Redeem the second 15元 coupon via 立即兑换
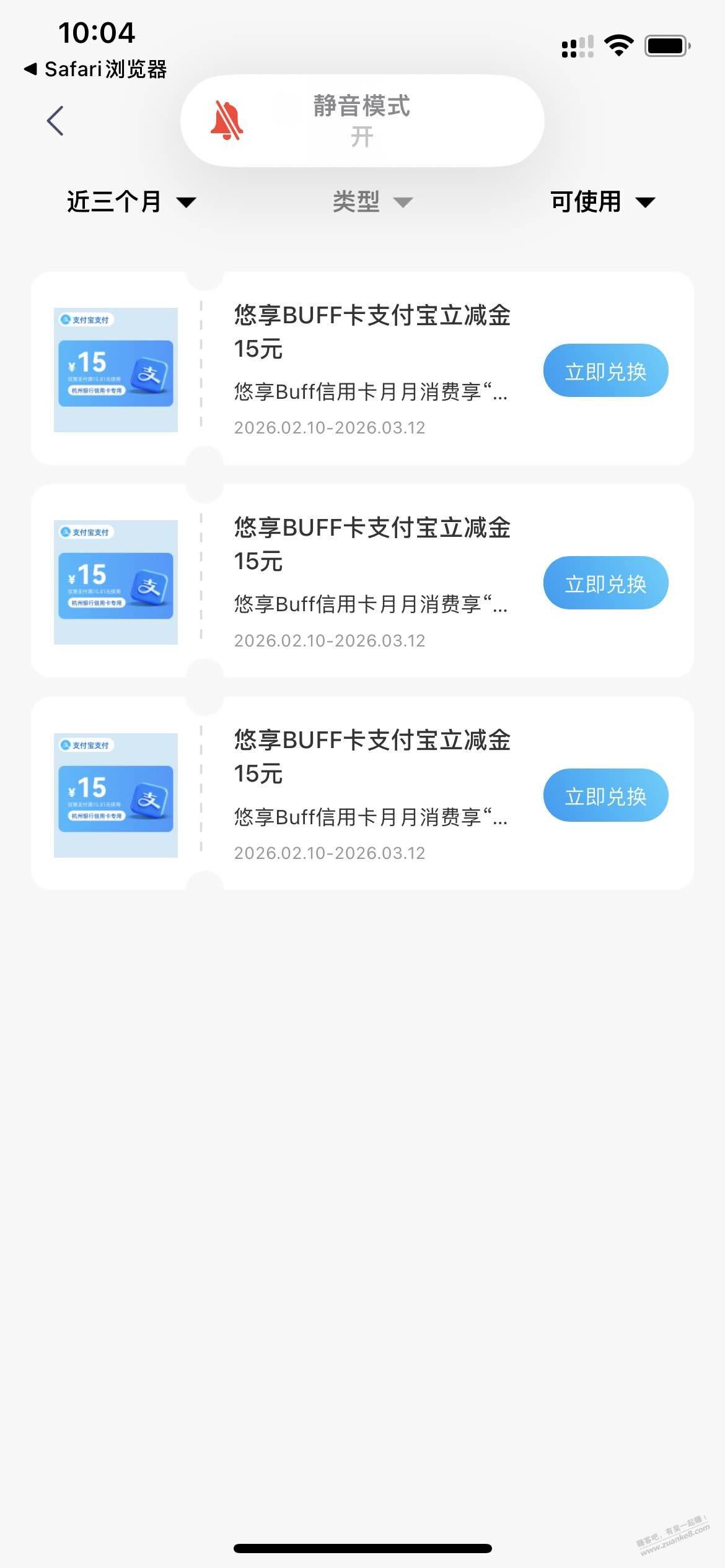725x1568 pixels. coord(605,583)
